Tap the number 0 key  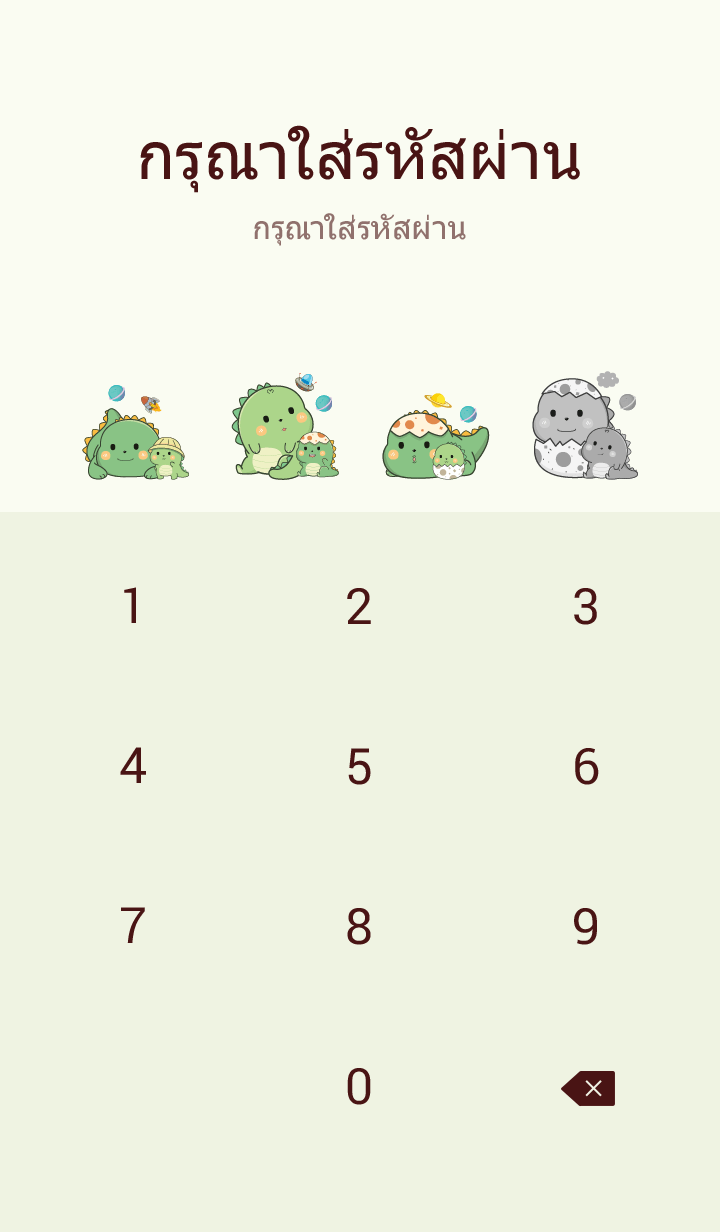click(x=359, y=1087)
